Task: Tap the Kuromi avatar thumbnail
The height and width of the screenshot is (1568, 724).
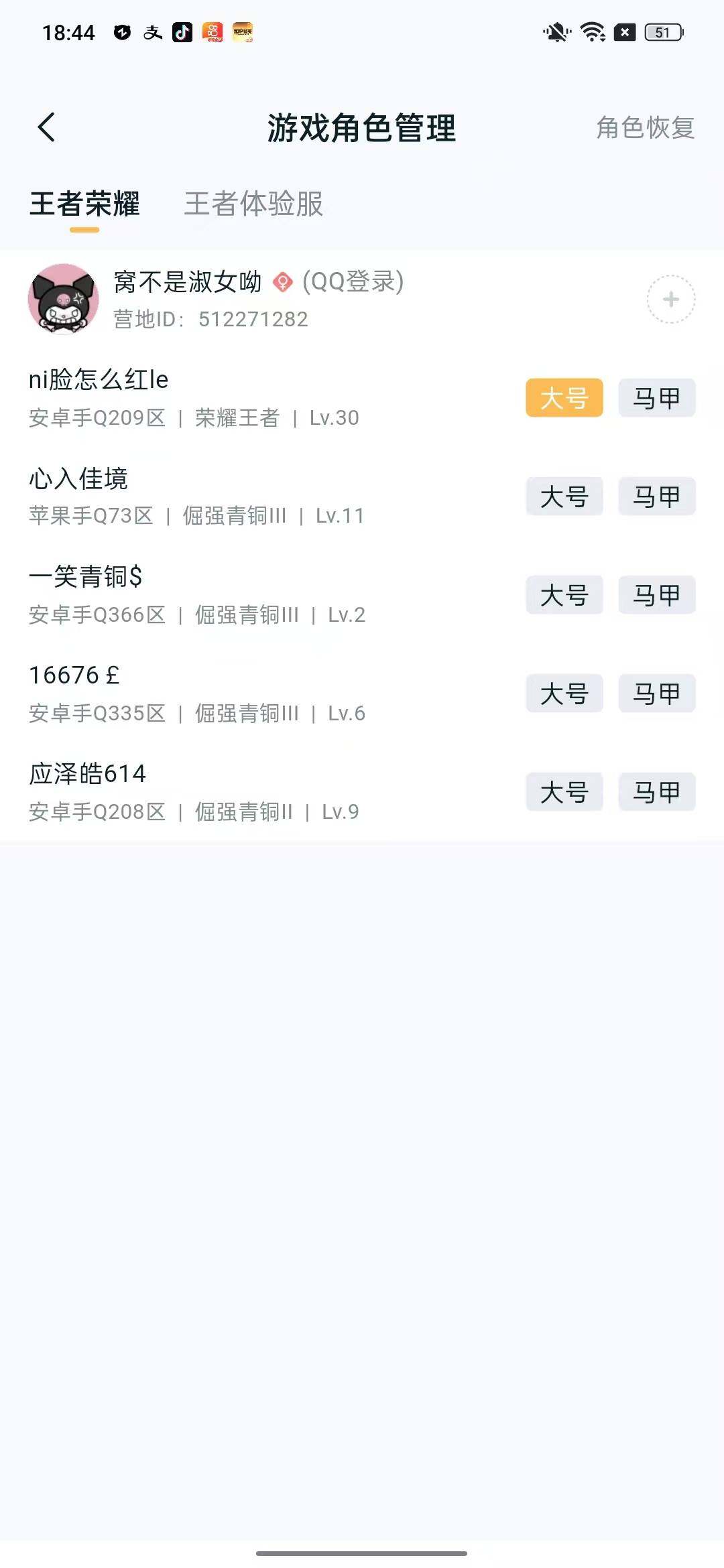Action: click(x=61, y=298)
